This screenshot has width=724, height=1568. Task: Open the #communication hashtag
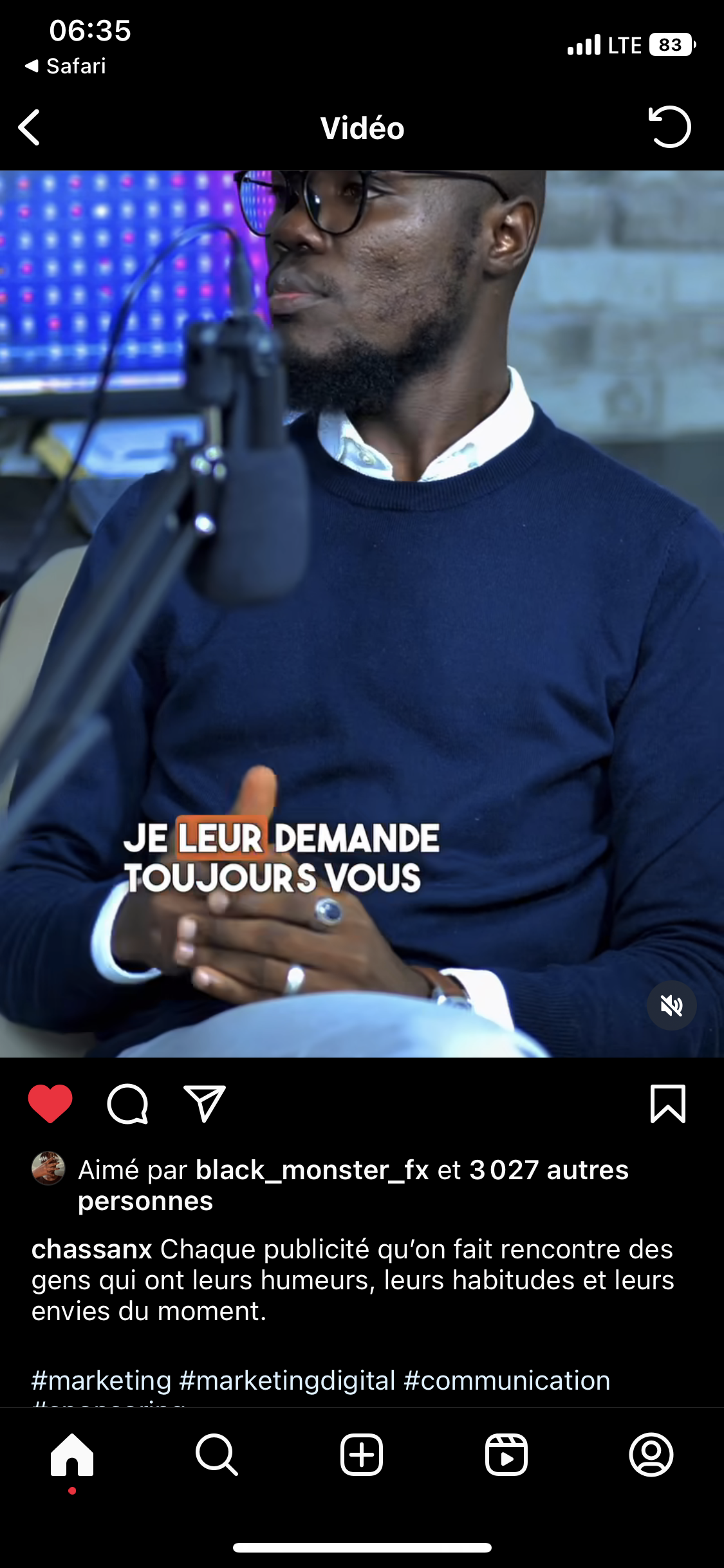[x=507, y=1380]
